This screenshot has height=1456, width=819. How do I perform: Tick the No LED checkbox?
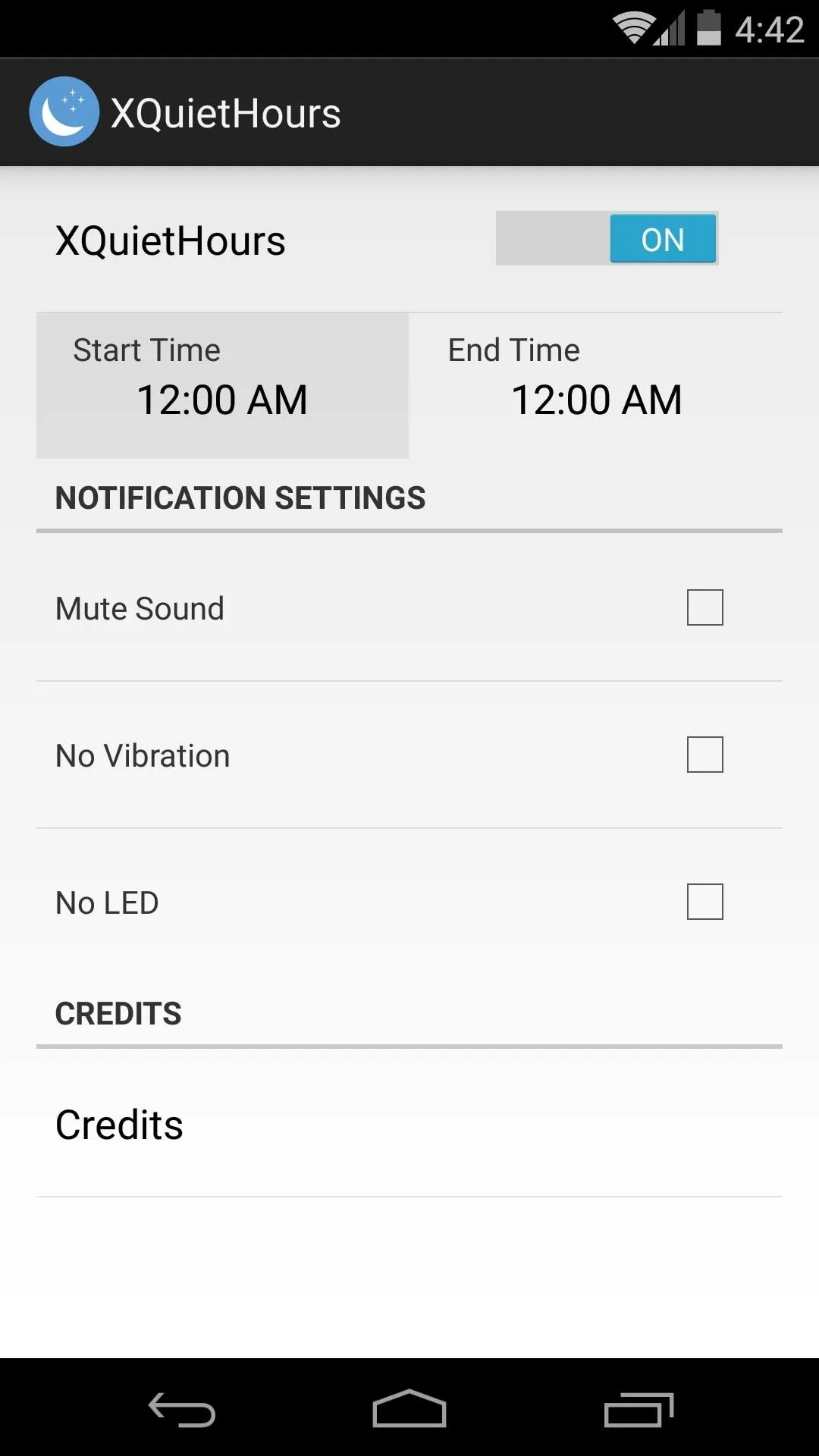coord(704,902)
